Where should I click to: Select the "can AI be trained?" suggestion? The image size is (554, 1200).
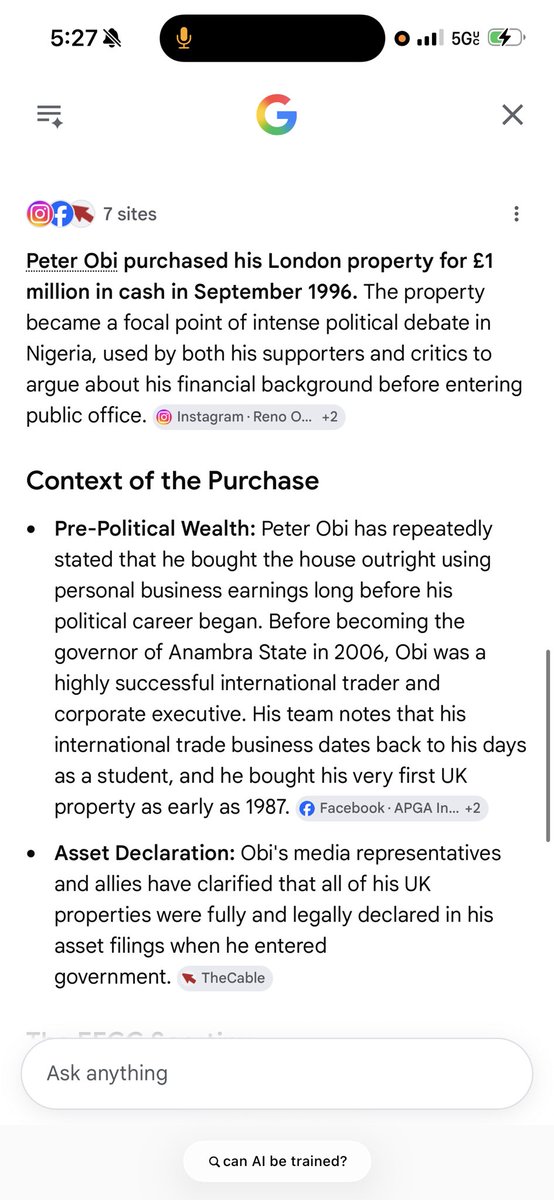(x=277, y=1161)
